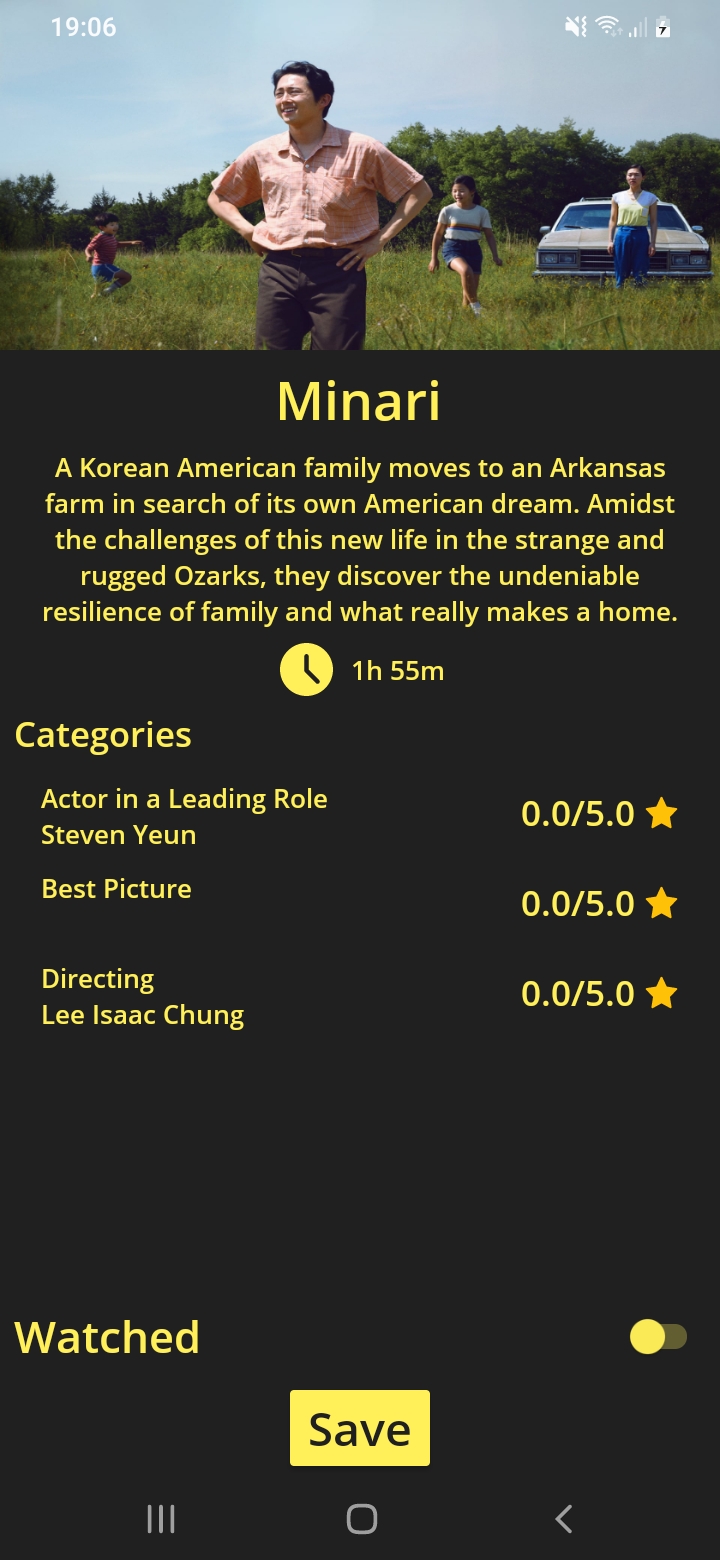The width and height of the screenshot is (720, 1560).
Task: Go back with the system back button
Action: pos(563,1519)
